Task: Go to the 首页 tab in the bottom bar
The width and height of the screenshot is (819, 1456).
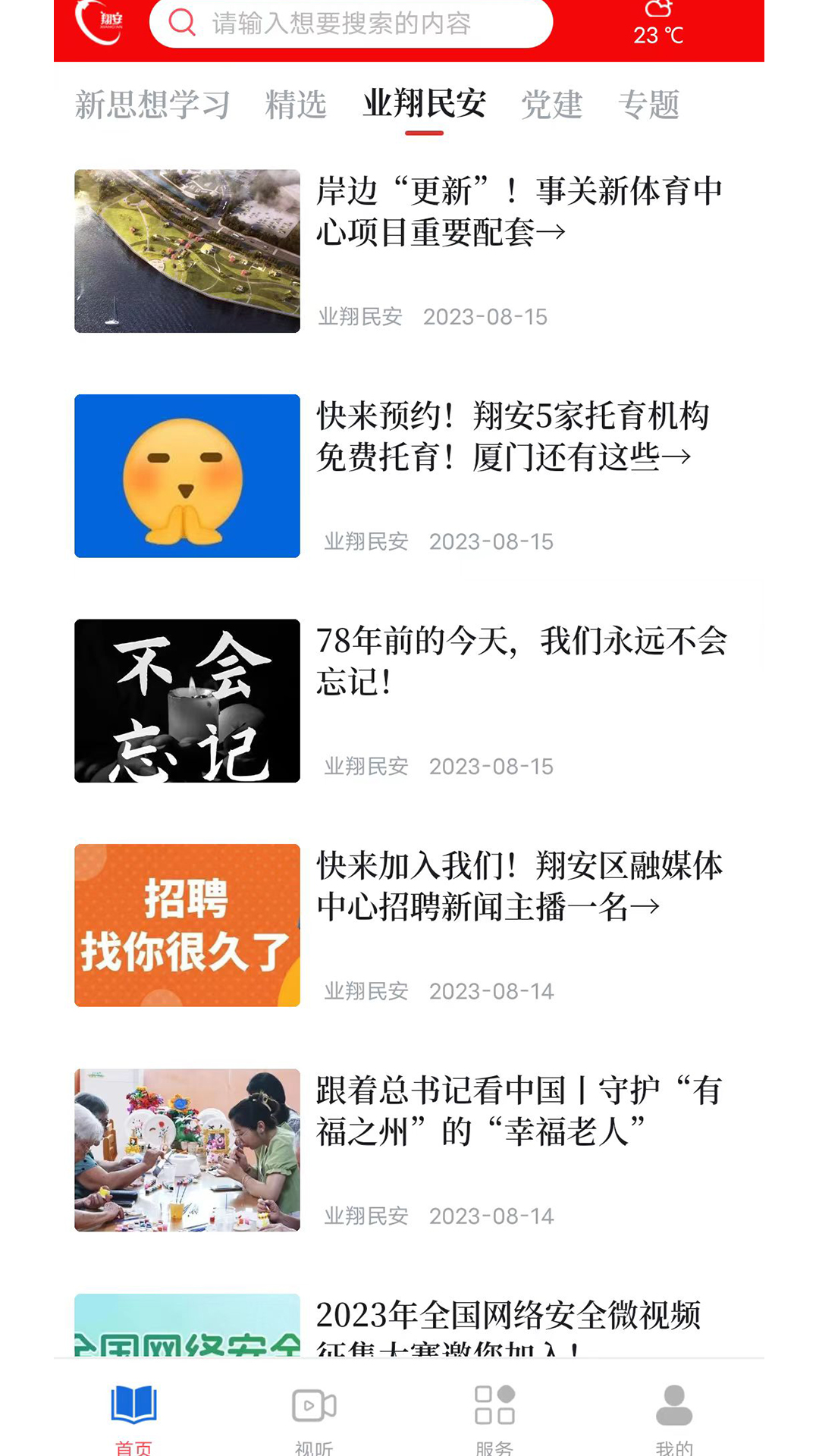Action: 134,1415
